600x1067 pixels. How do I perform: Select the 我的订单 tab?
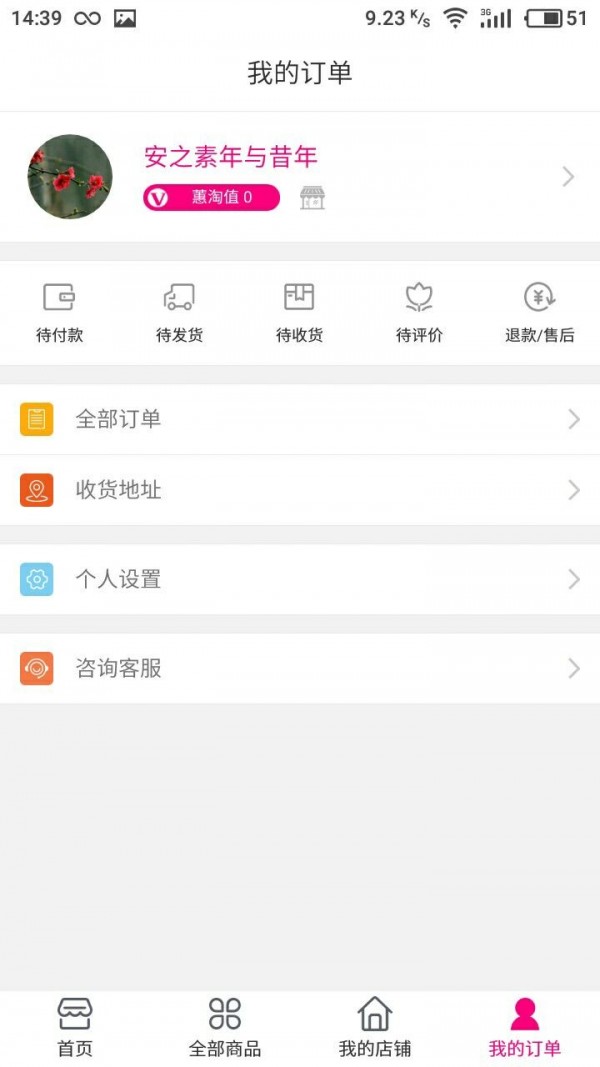pyautogui.click(x=525, y=1028)
